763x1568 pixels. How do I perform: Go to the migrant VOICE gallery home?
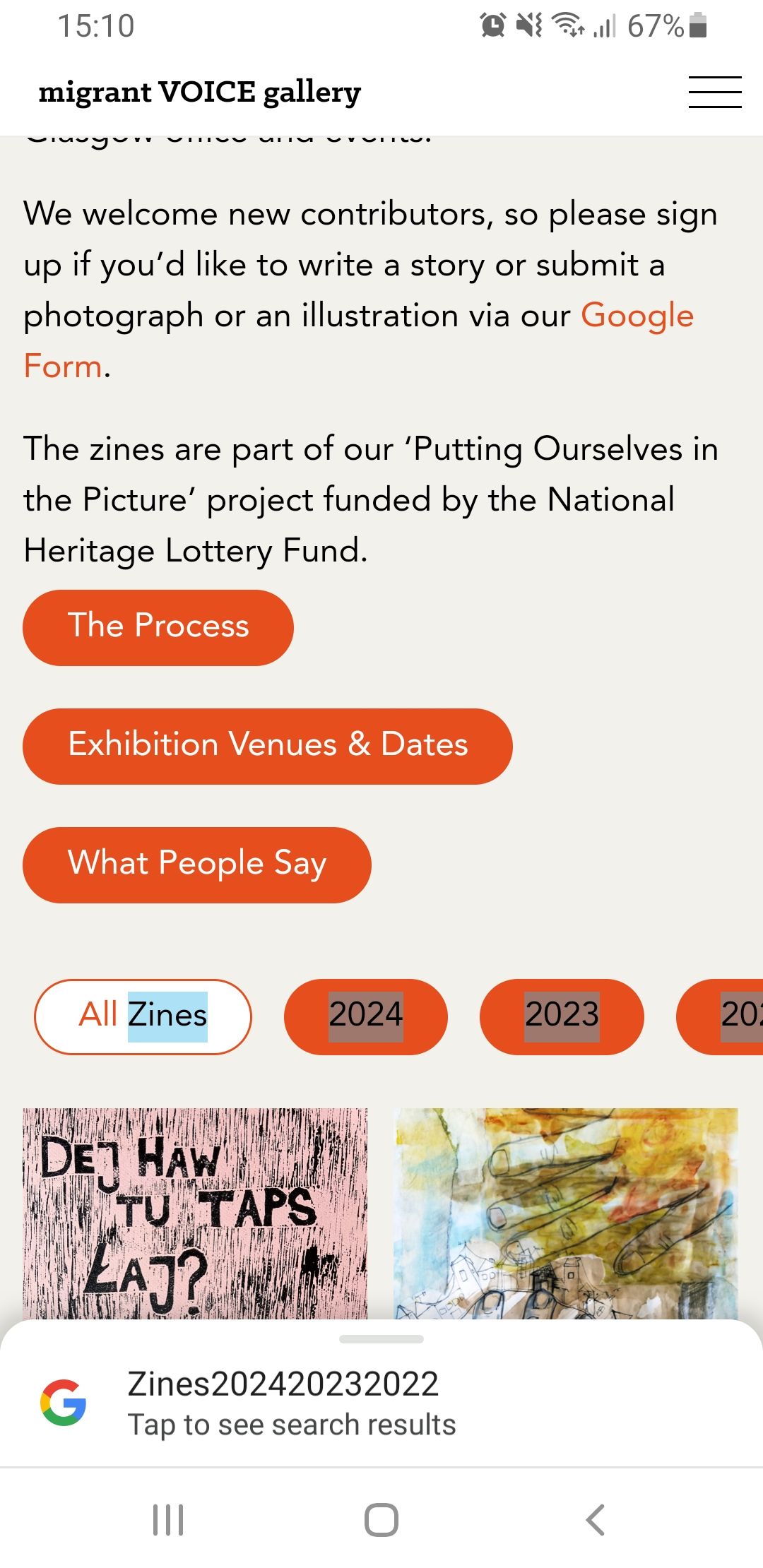[x=199, y=93]
